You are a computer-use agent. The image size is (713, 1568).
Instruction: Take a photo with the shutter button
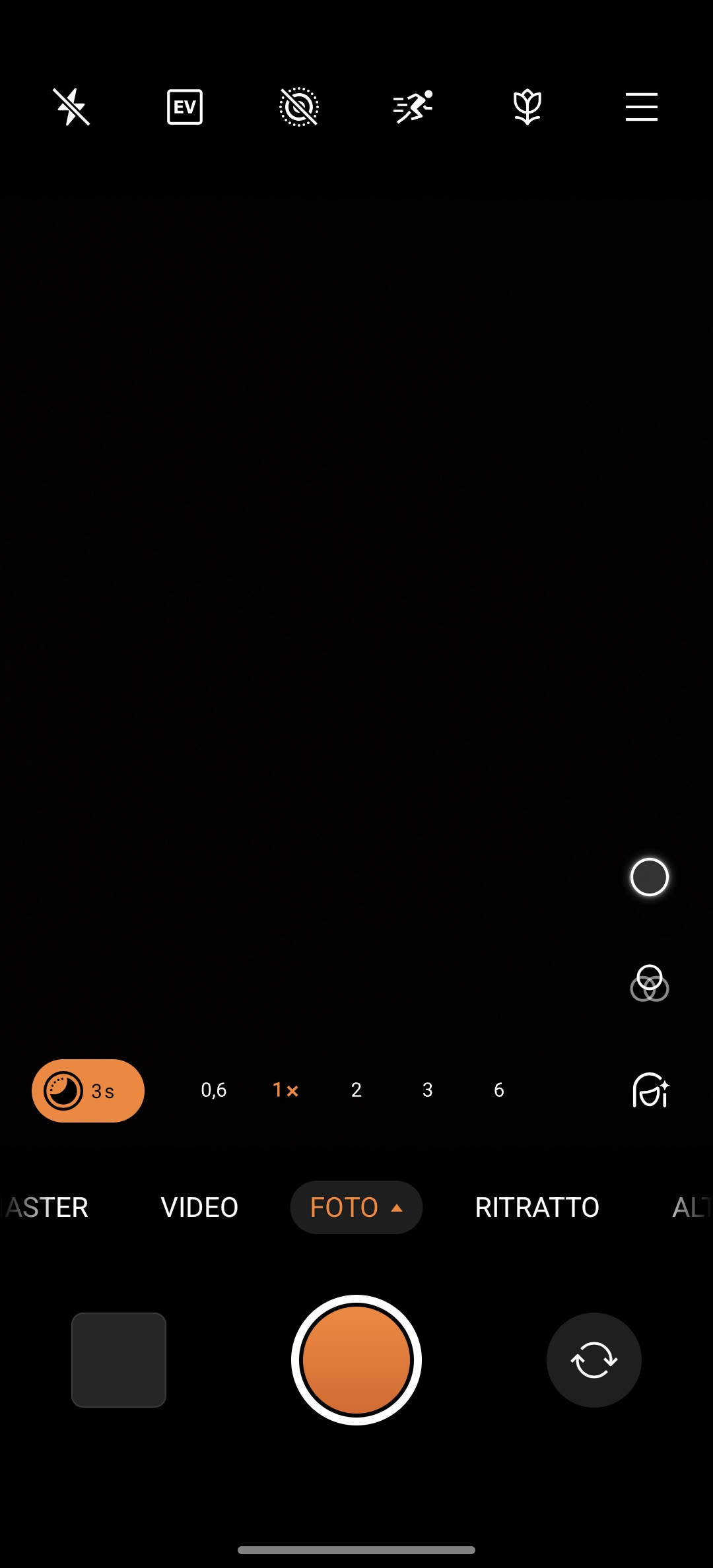point(356,1360)
